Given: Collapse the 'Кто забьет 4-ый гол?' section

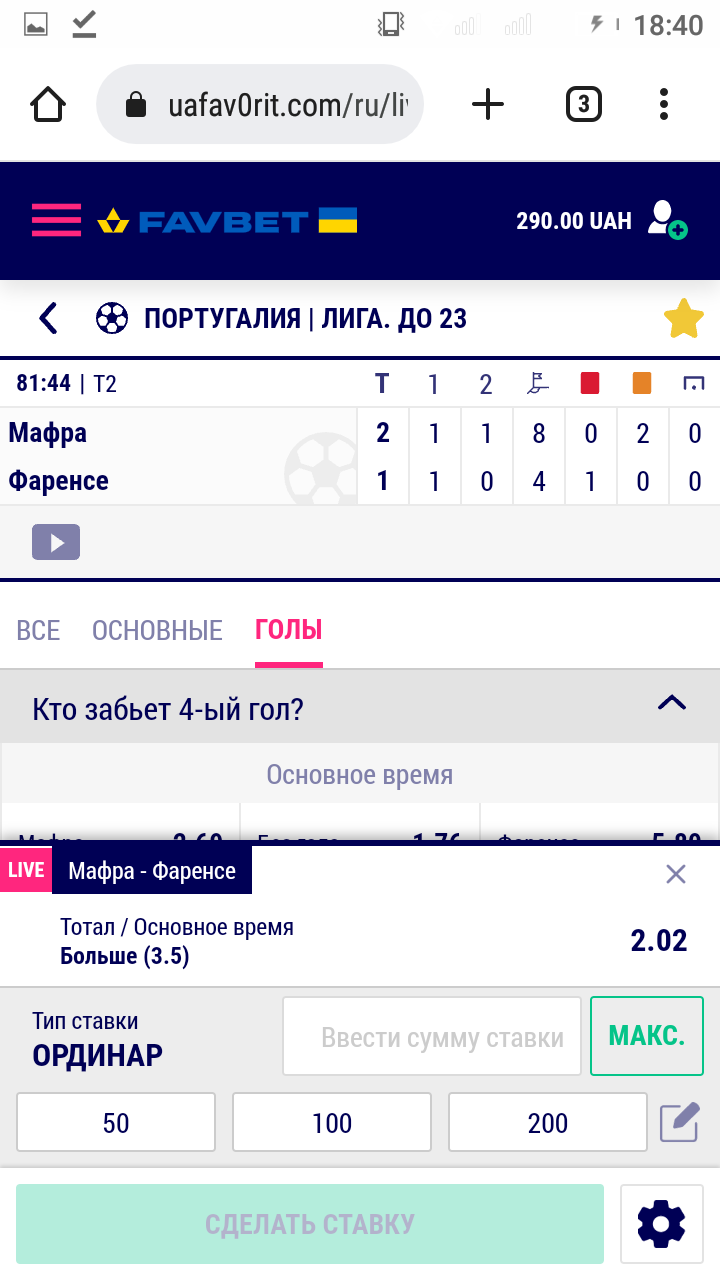Looking at the screenshot, I should [673, 703].
